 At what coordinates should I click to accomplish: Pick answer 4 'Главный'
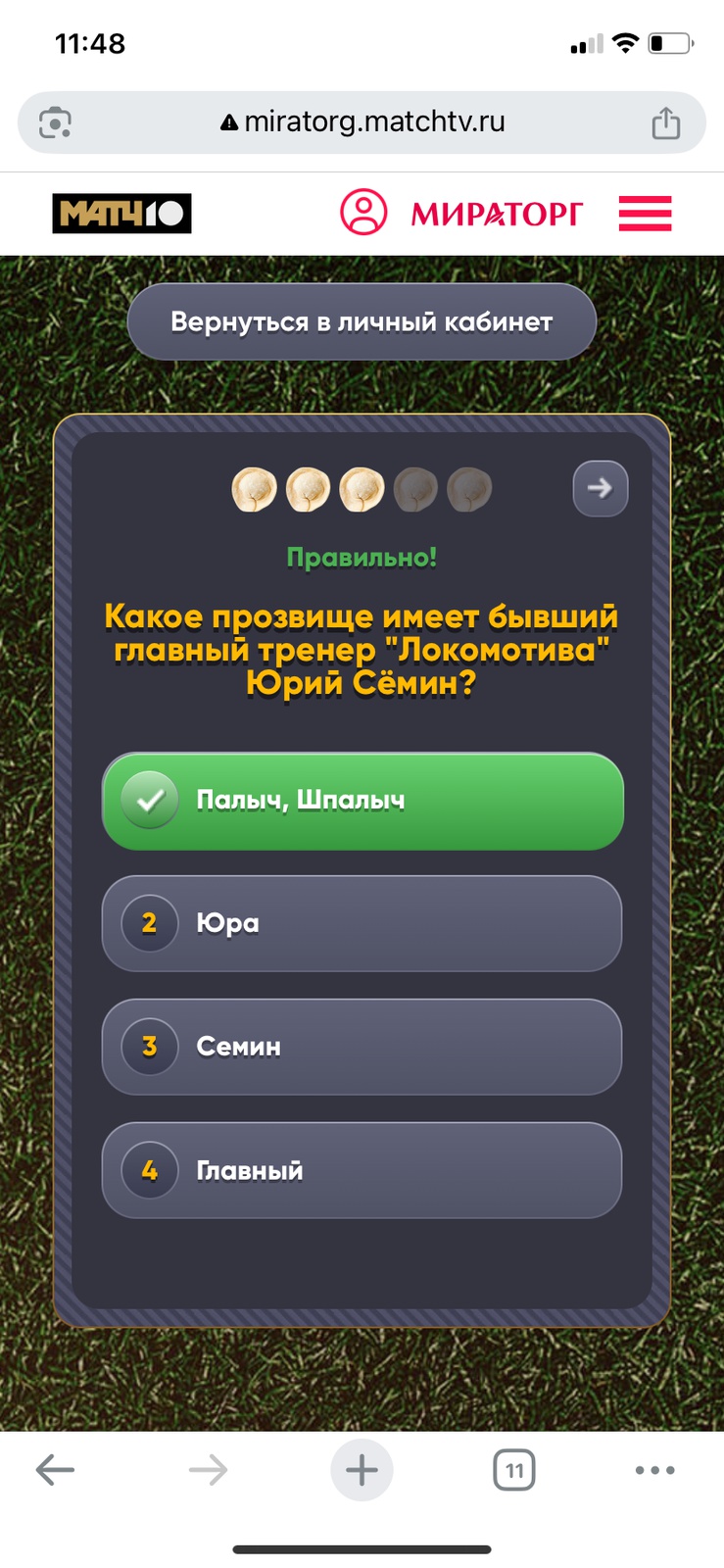pyautogui.click(x=362, y=1170)
